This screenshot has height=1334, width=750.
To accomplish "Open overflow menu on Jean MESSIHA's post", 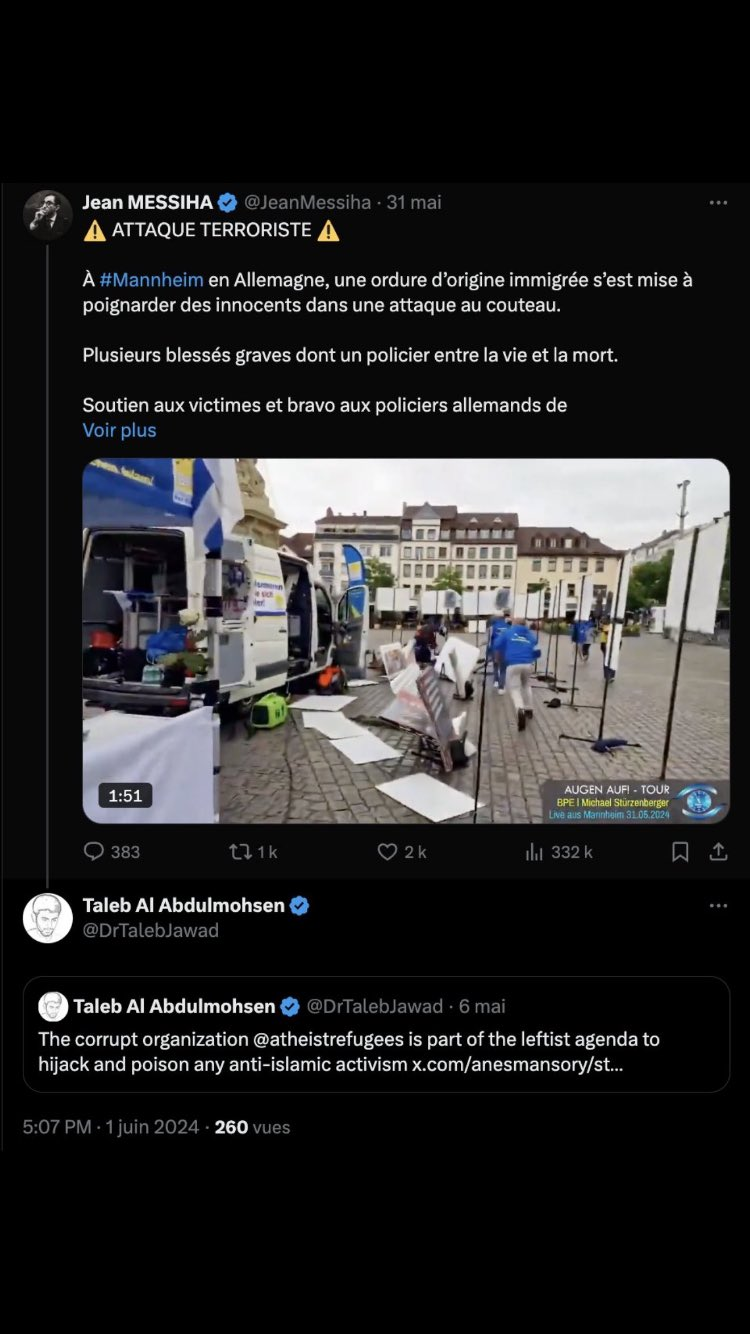I will (x=718, y=203).
